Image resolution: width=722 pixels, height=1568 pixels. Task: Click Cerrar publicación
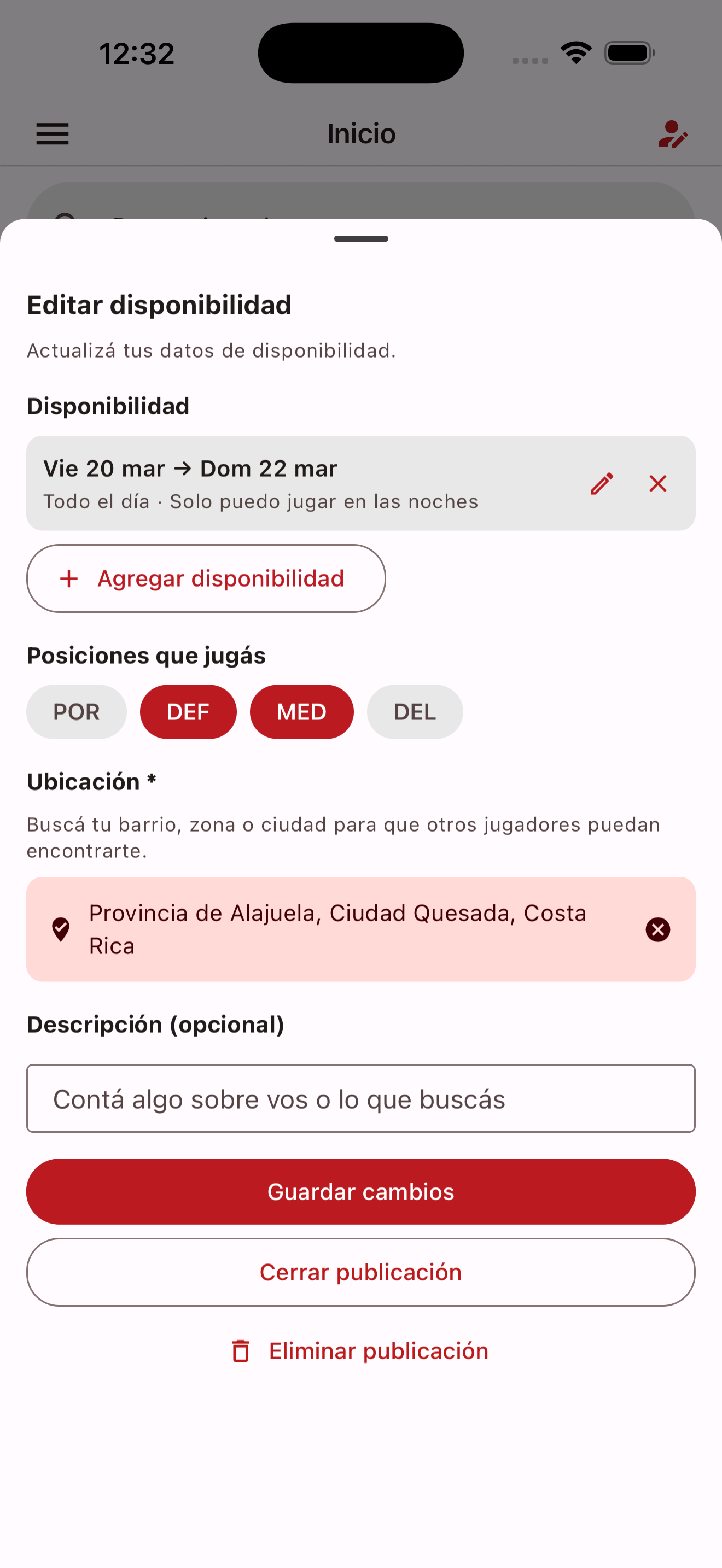[x=361, y=1272]
